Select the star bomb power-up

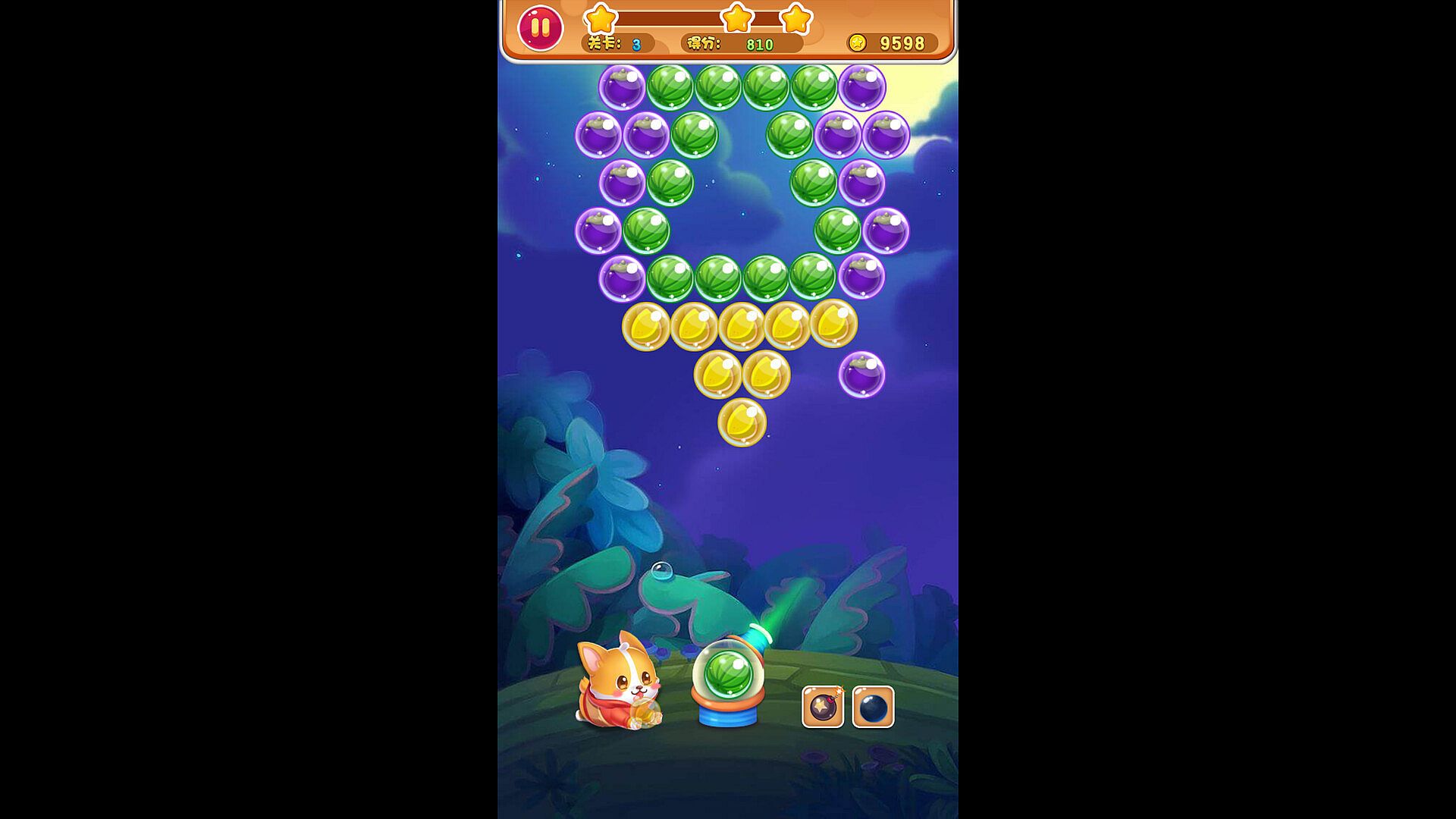click(823, 707)
